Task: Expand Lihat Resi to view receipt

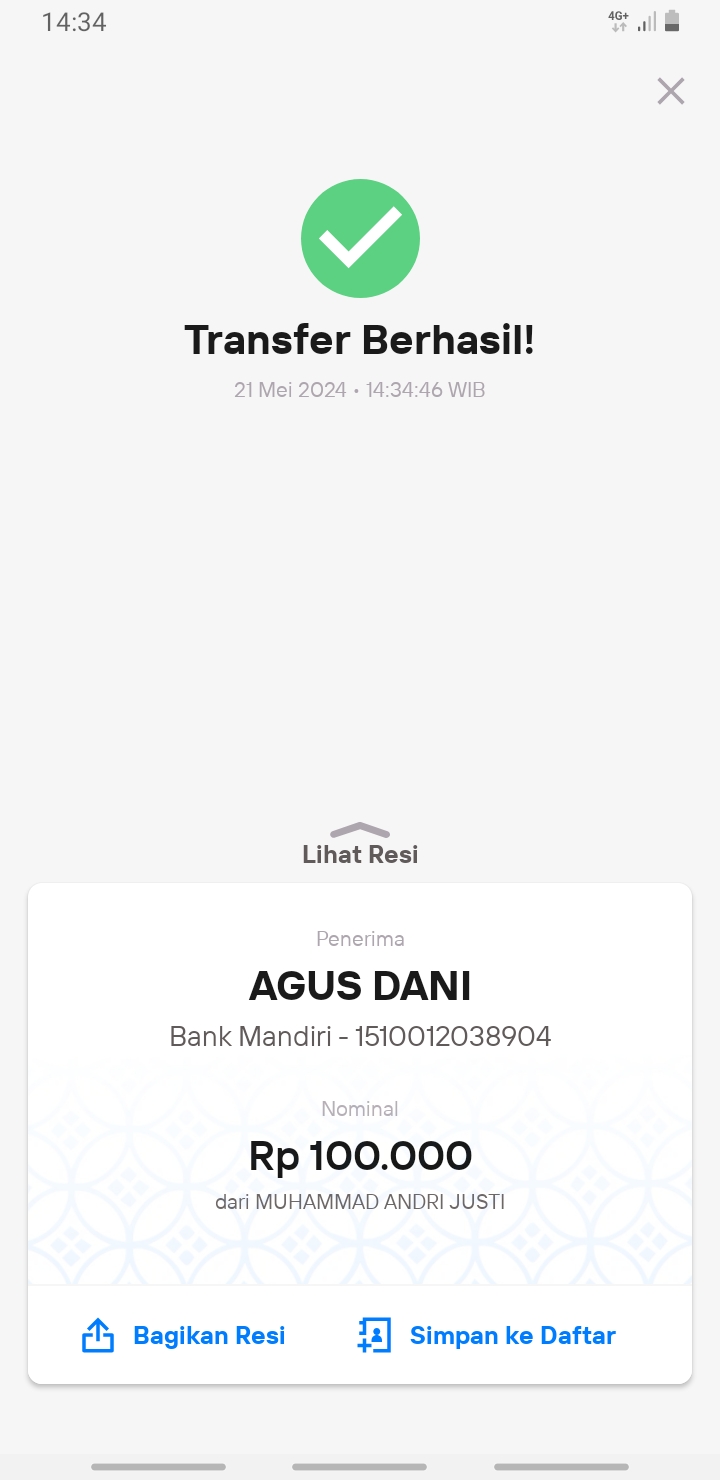Action: [360, 845]
